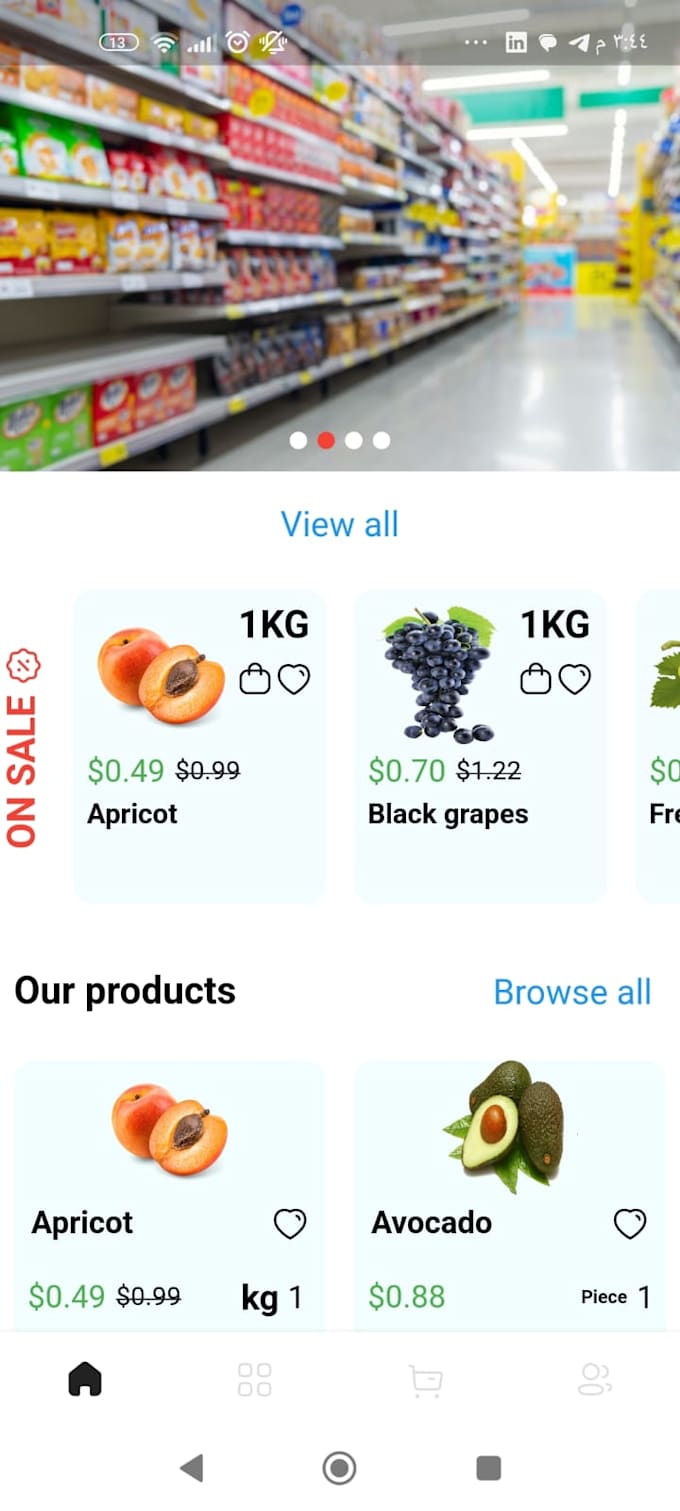Favorite Black grapes with the heart icon

tap(575, 679)
